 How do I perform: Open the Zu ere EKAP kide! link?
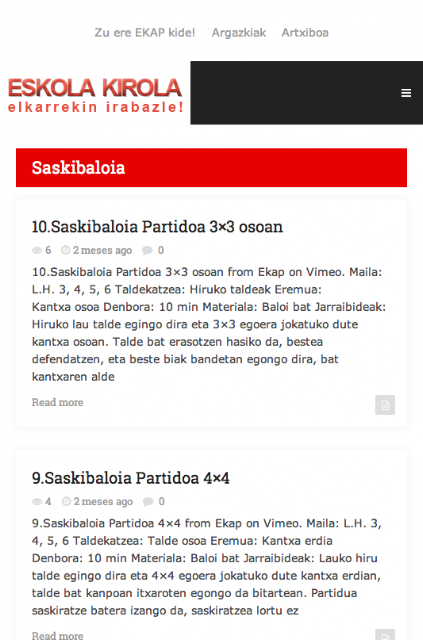pos(145,33)
